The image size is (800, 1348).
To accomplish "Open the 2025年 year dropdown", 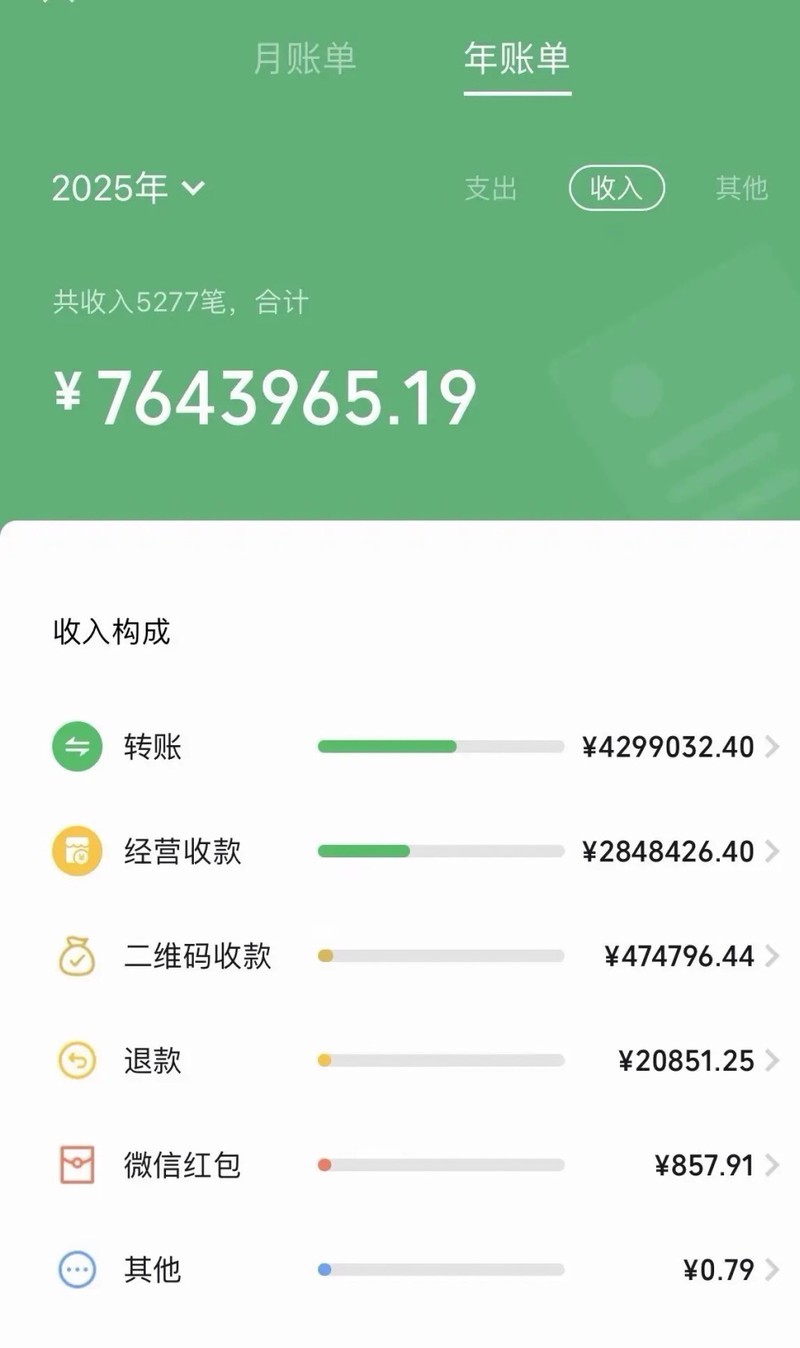I will pyautogui.click(x=128, y=188).
